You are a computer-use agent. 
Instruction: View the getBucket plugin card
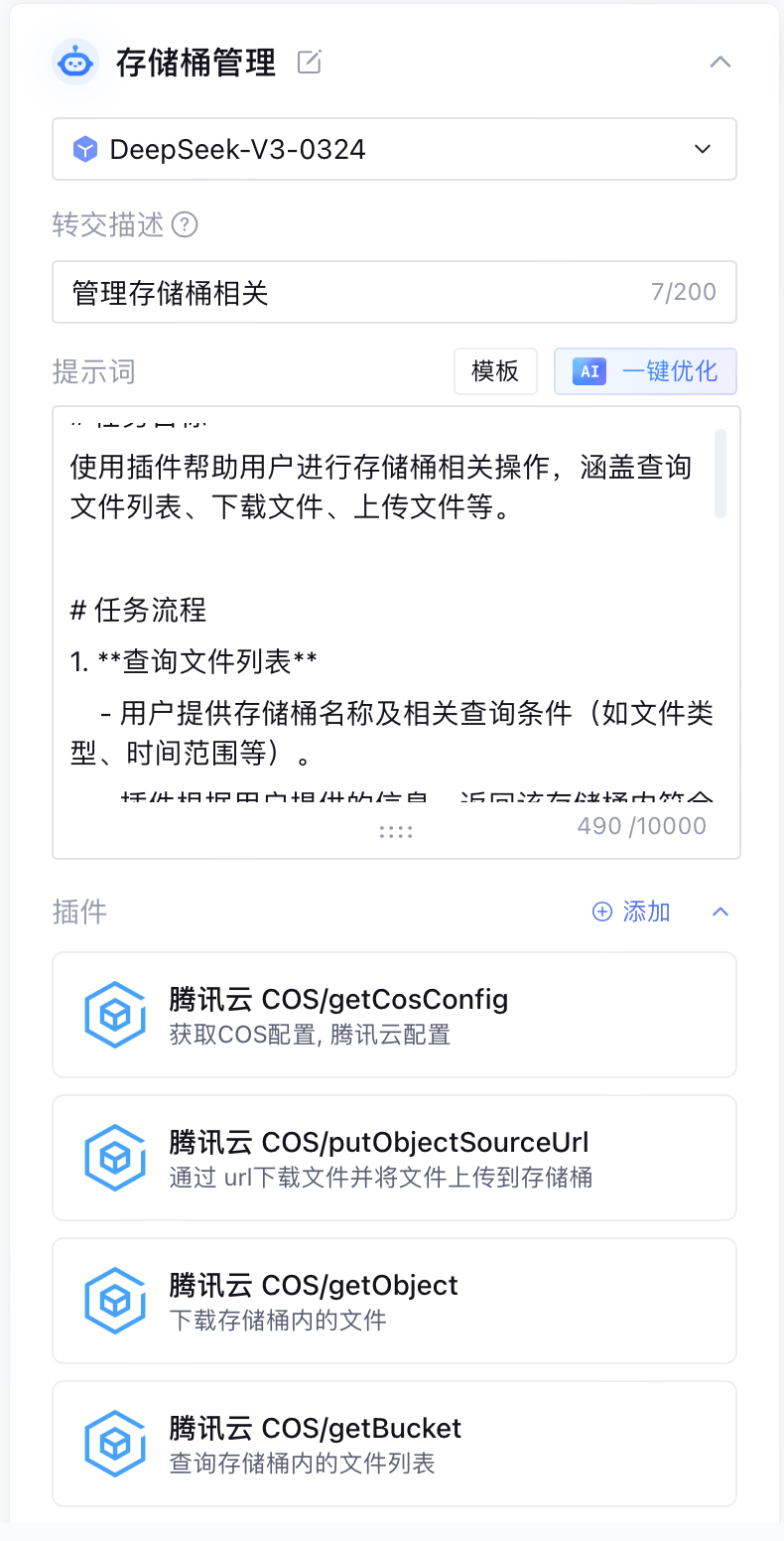click(x=394, y=1444)
